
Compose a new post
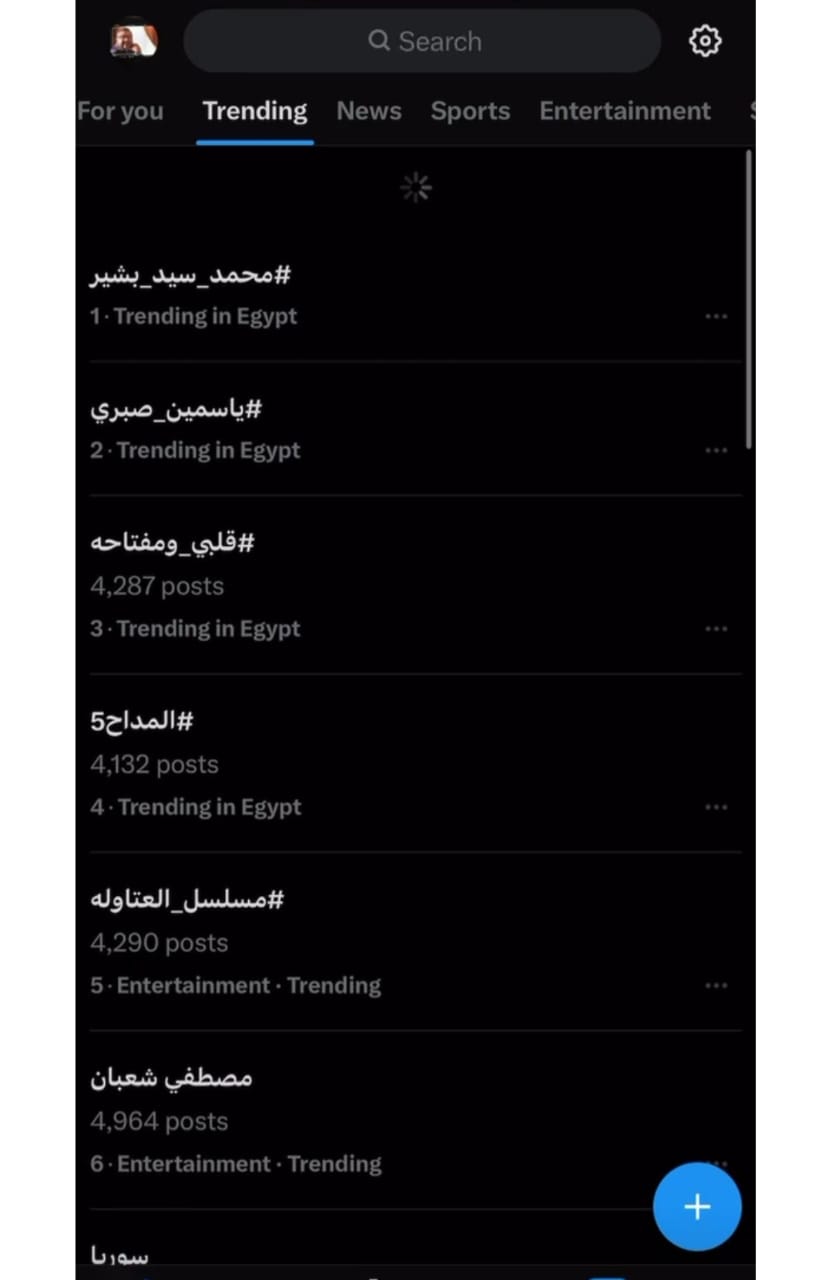[697, 1206]
